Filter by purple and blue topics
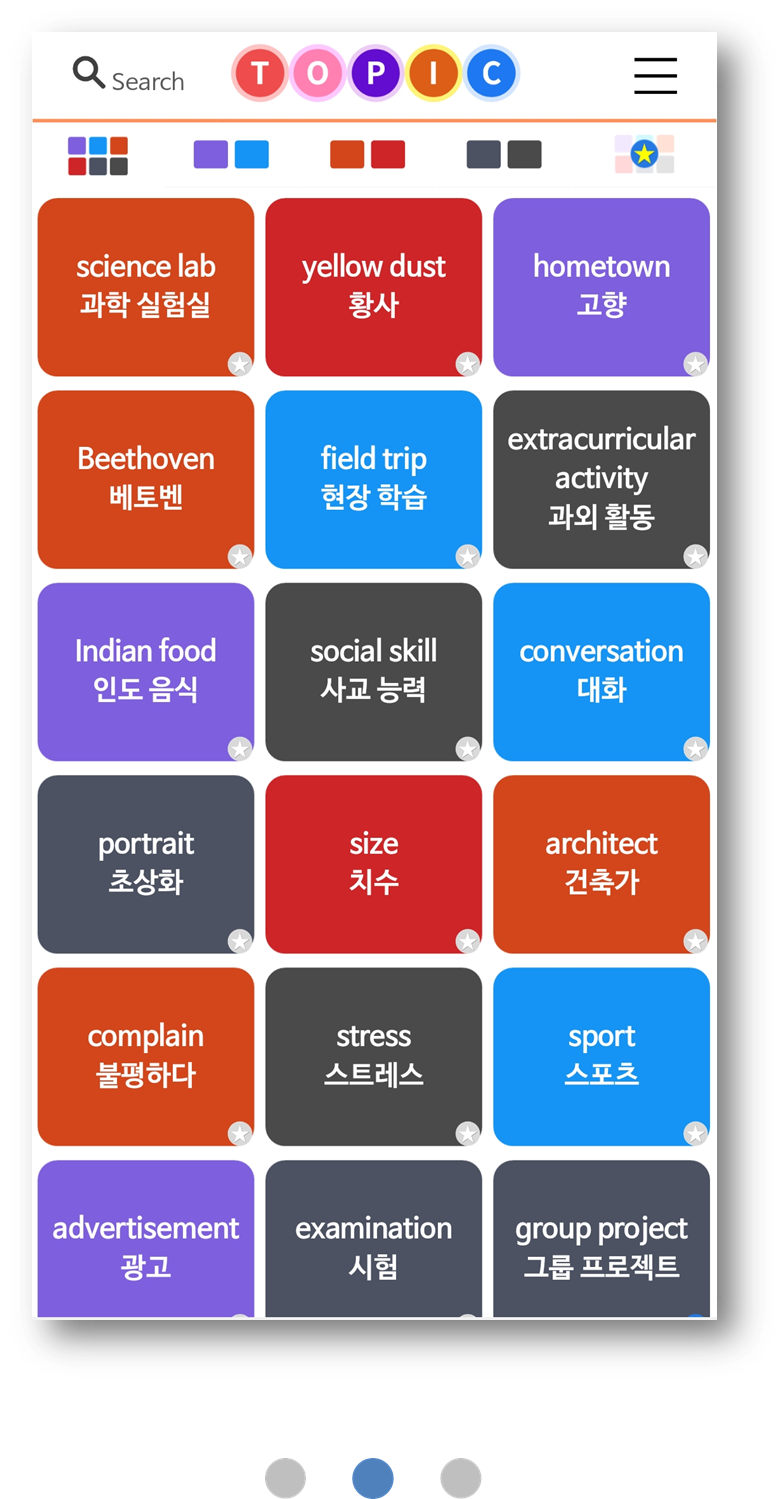The width and height of the screenshot is (782, 1499). click(x=231, y=154)
